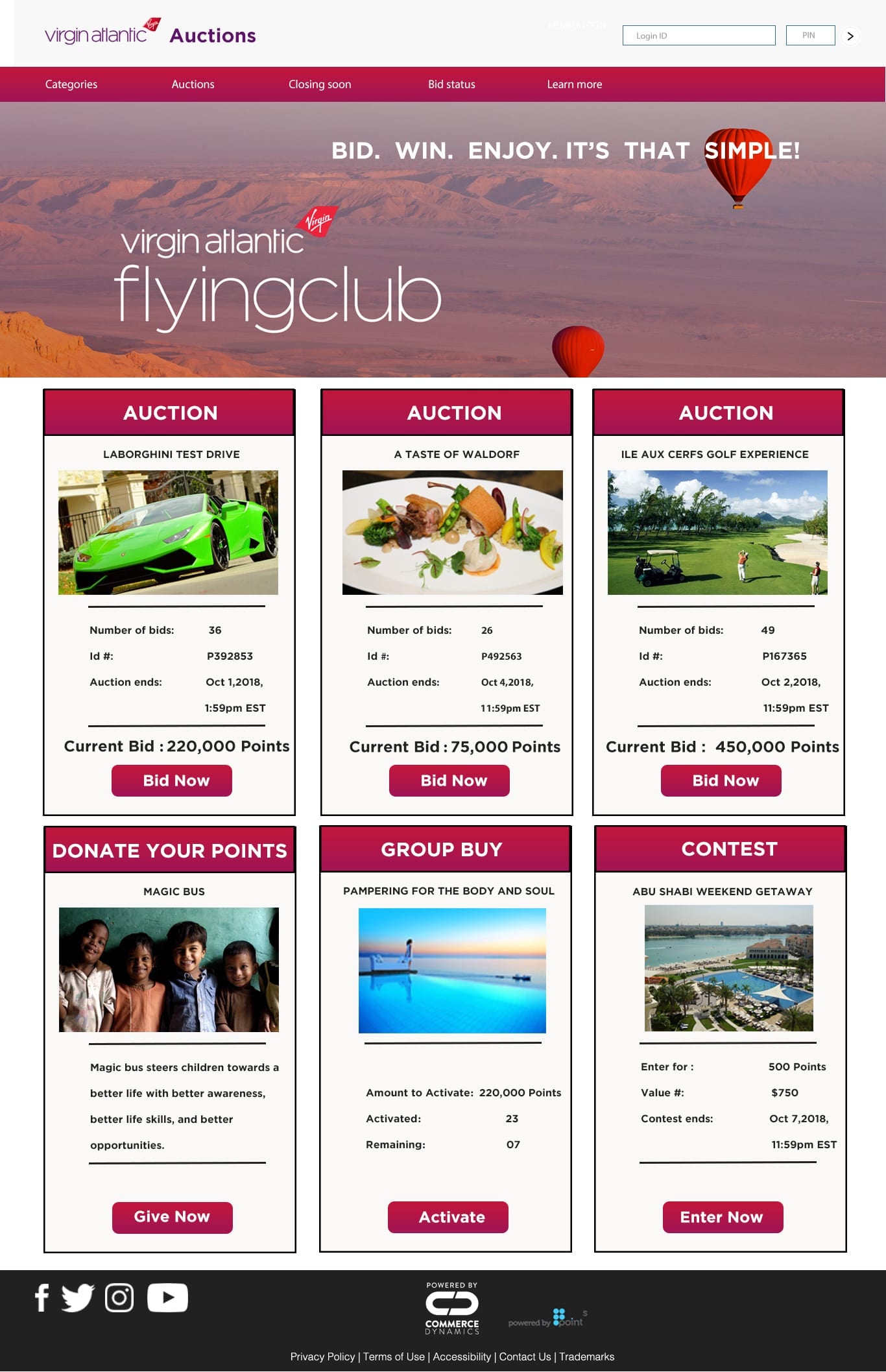Screen dimensions: 886x1372
Task: Open the Facebook page
Action: (42, 1298)
